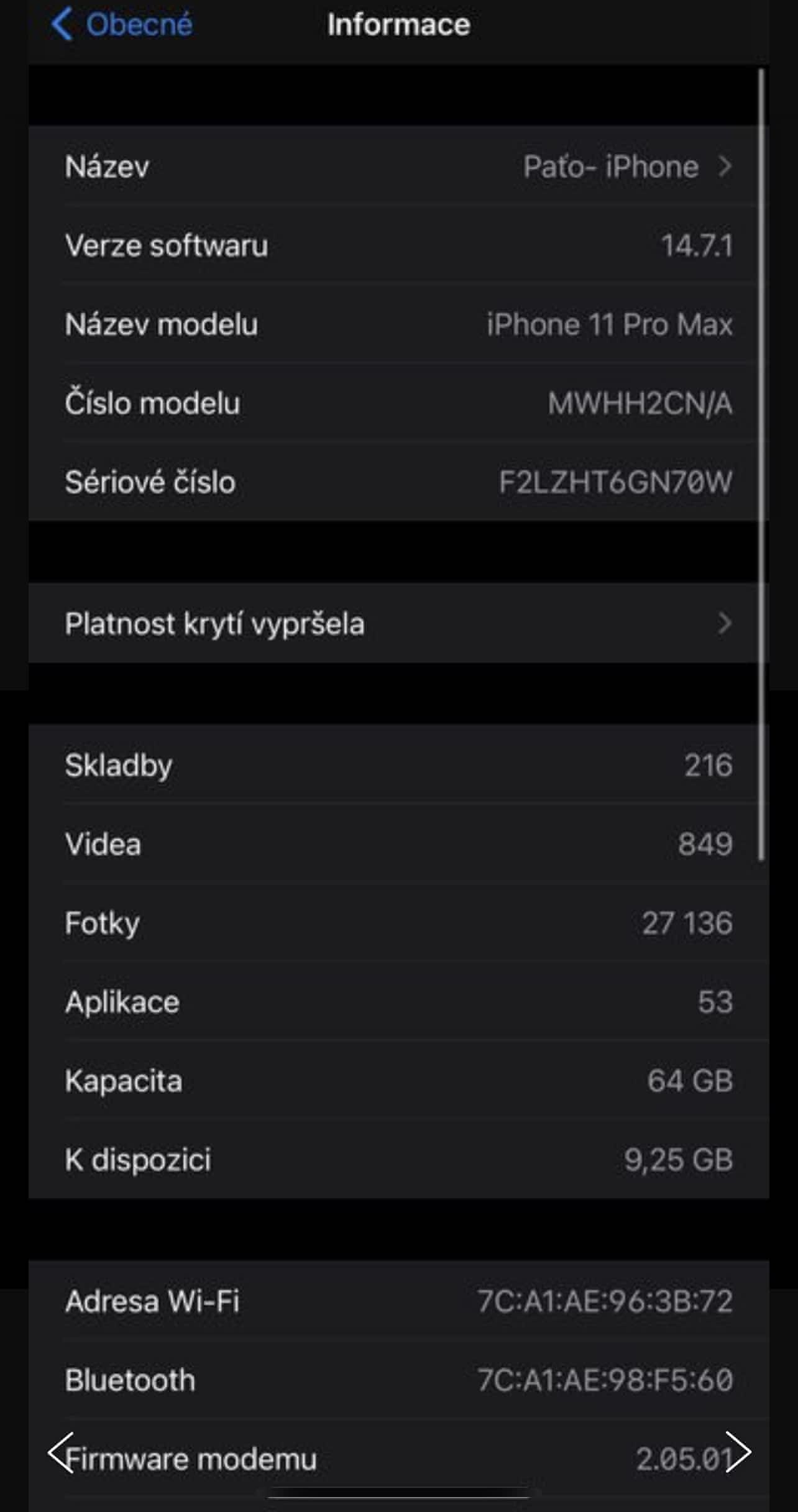Open Platnost krytí vypršela details

click(x=398, y=623)
